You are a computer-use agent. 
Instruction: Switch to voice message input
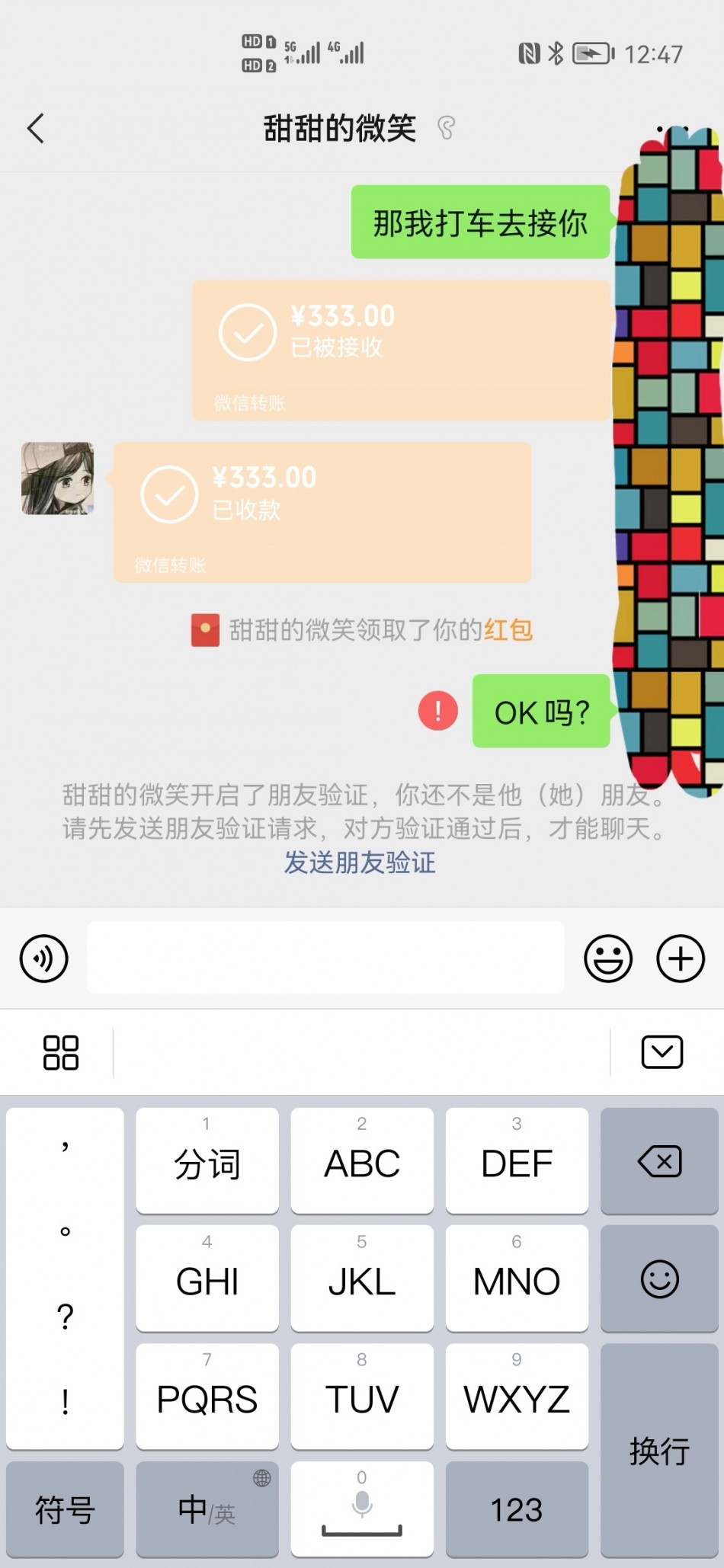pyautogui.click(x=44, y=958)
